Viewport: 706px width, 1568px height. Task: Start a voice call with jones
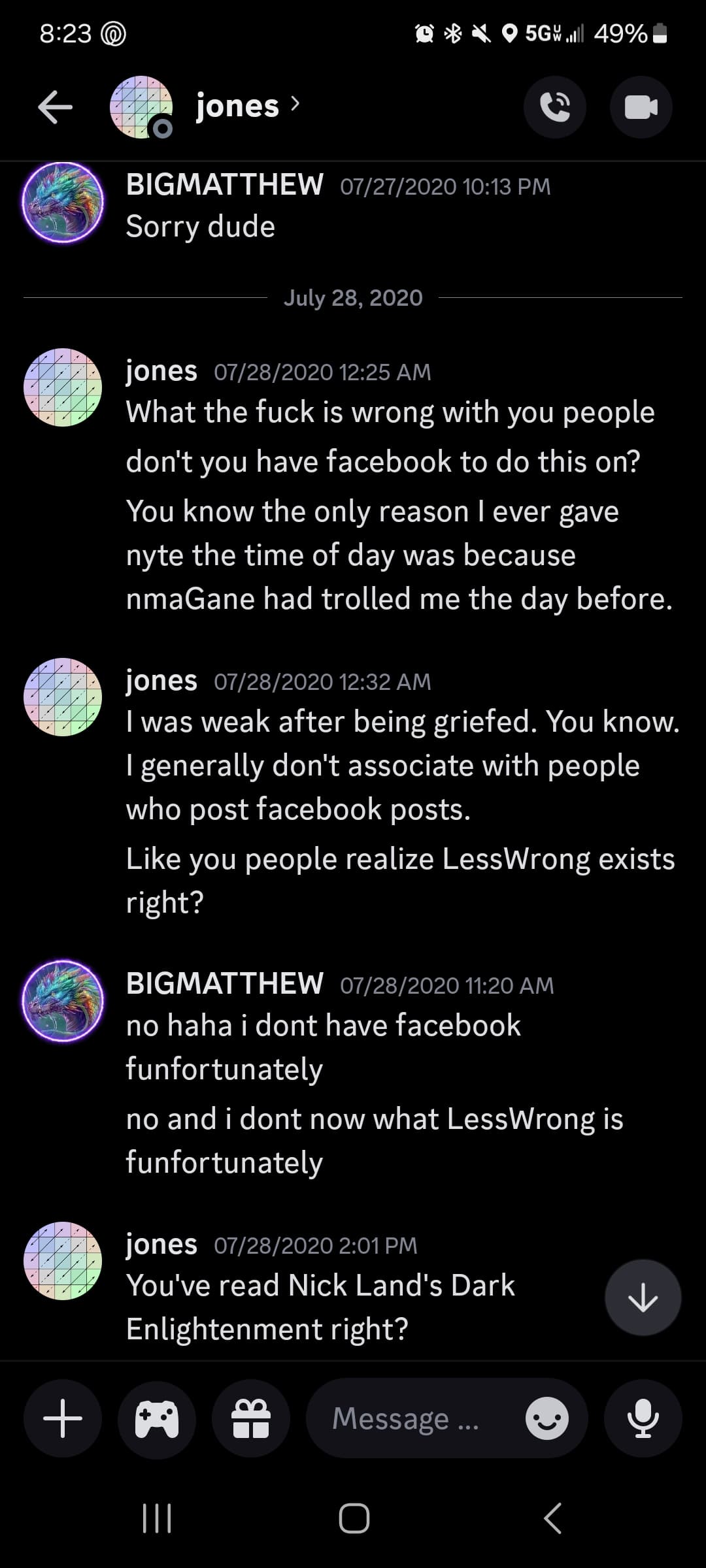(555, 107)
